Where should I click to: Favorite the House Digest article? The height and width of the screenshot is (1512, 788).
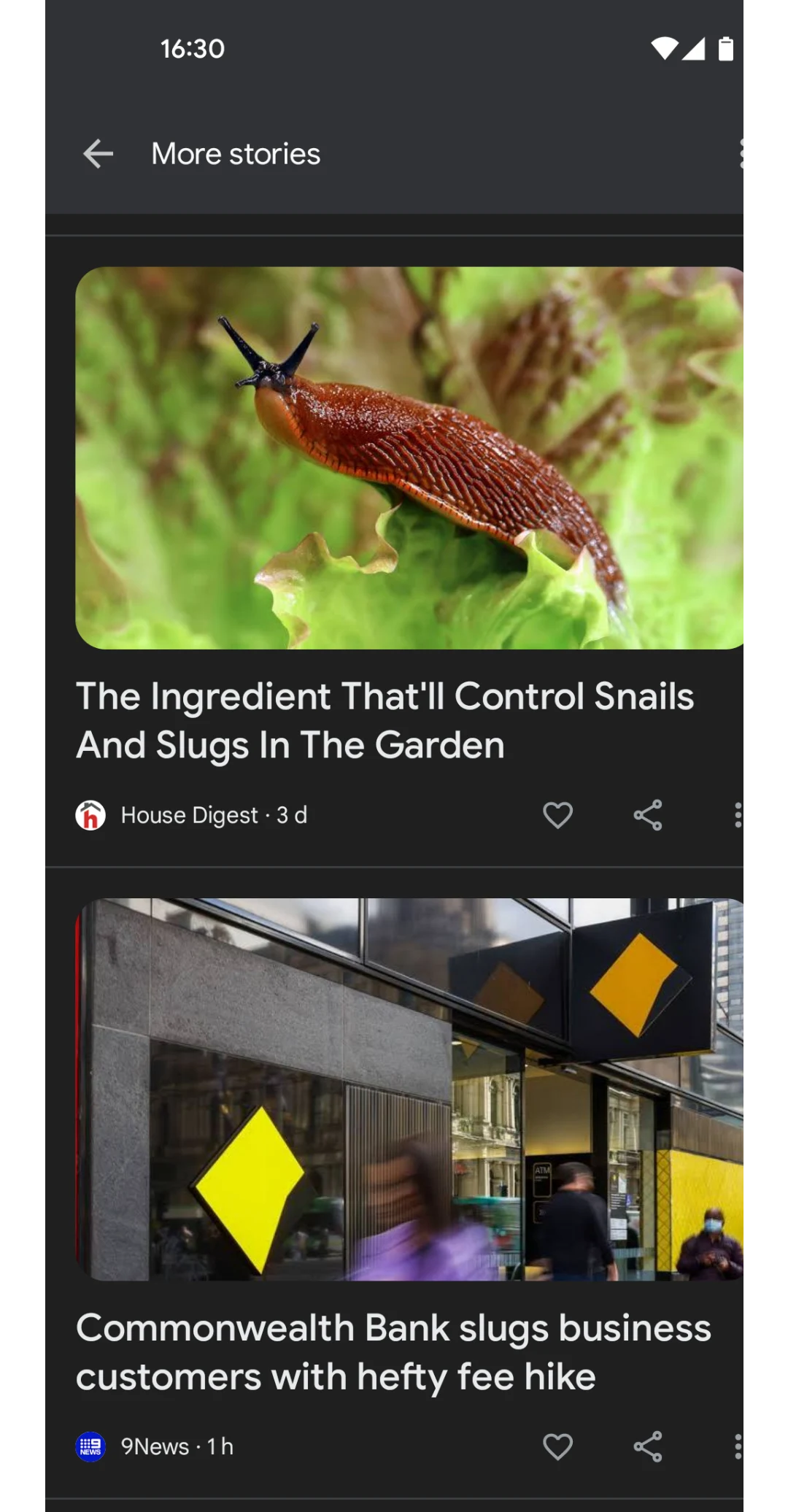[x=558, y=815]
